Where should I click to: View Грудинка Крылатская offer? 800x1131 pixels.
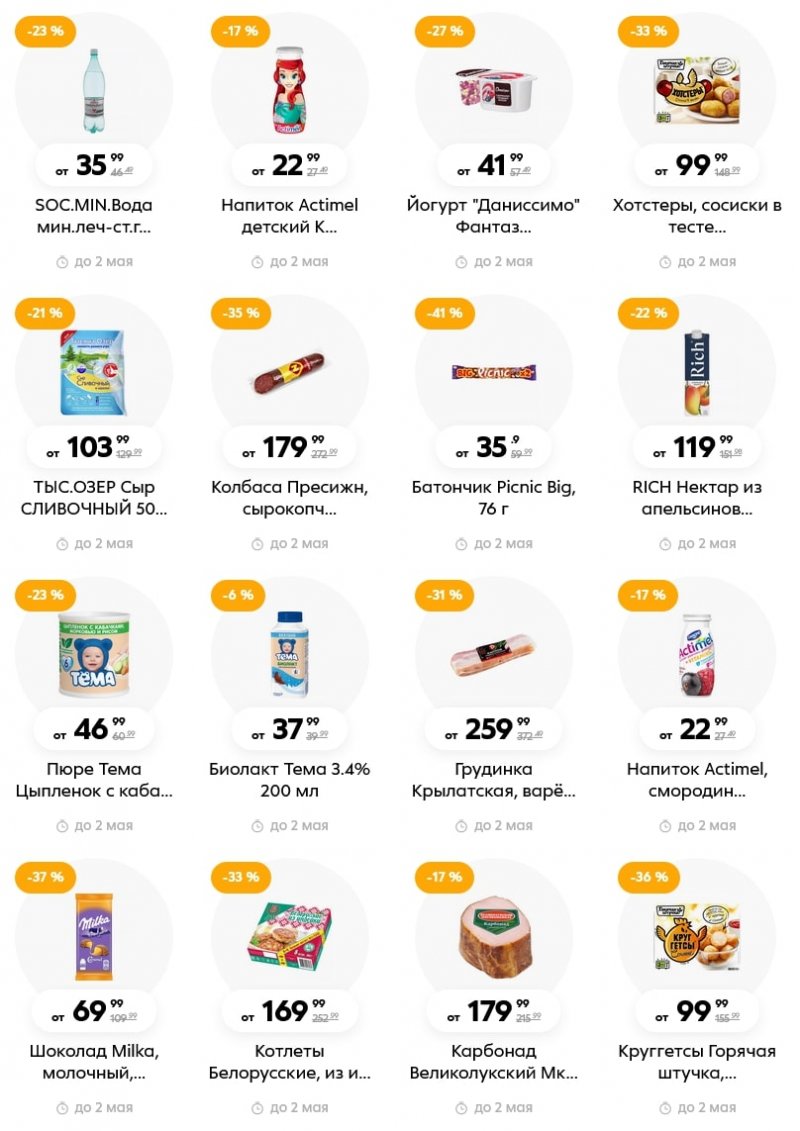(494, 656)
